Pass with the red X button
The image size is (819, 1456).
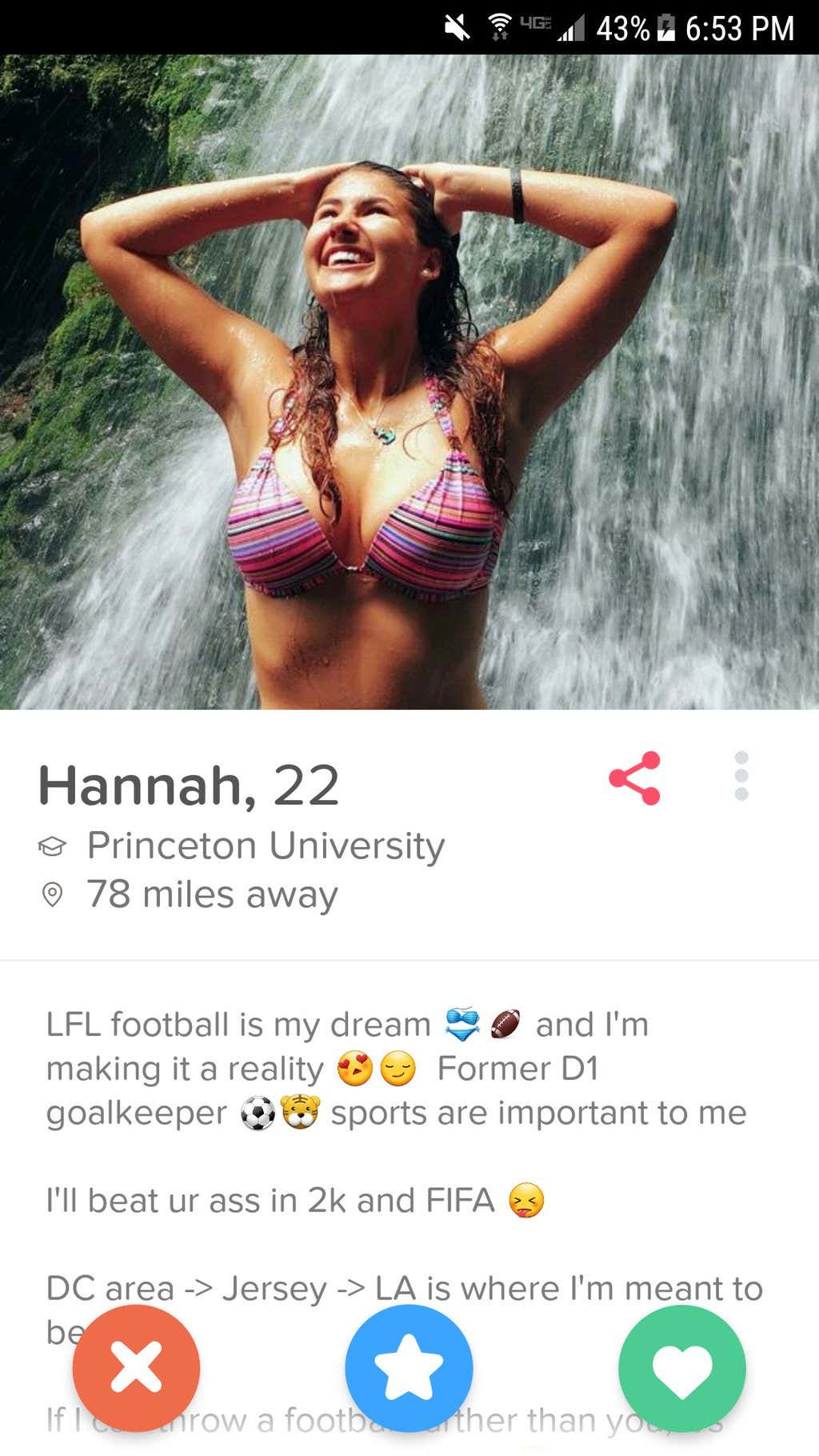[x=136, y=1367]
